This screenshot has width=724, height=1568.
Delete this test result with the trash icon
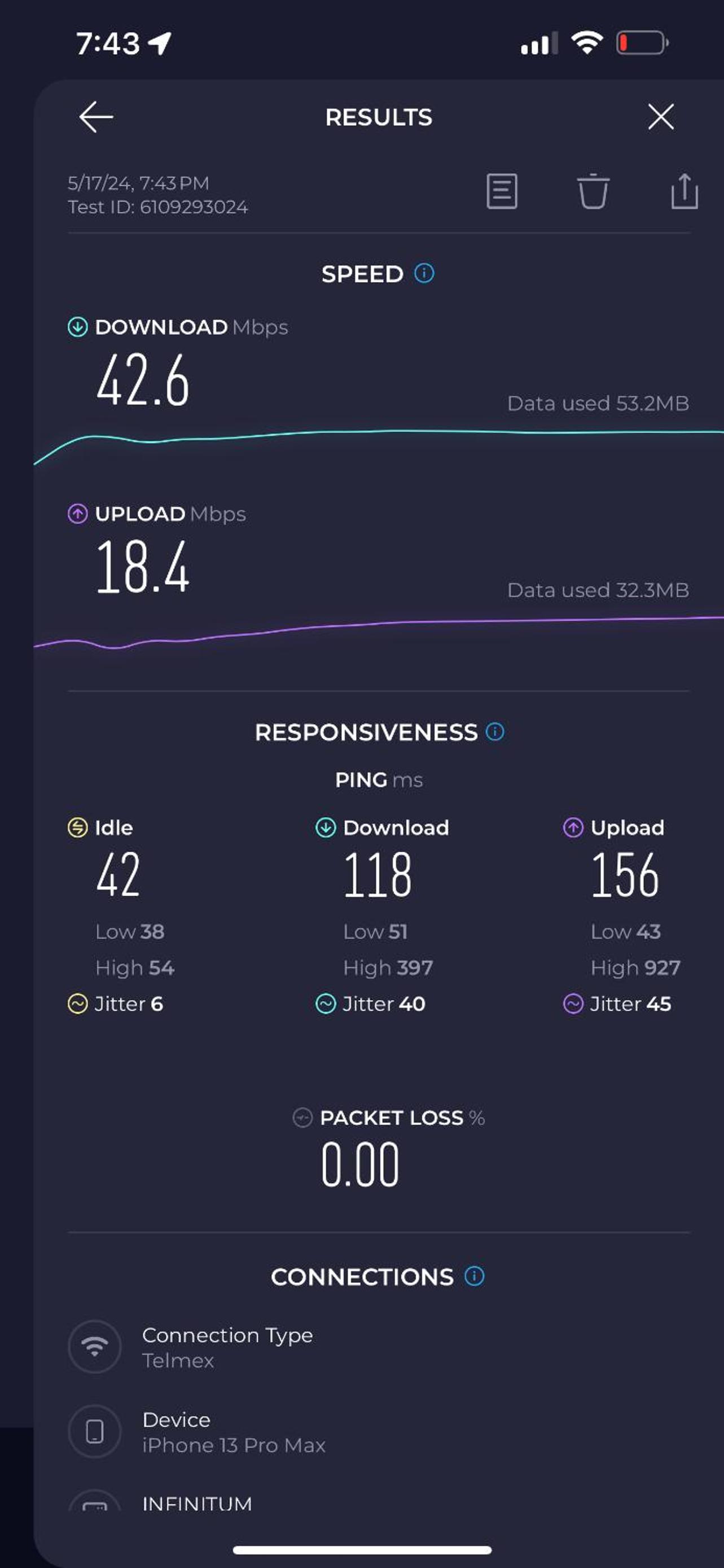[593, 191]
